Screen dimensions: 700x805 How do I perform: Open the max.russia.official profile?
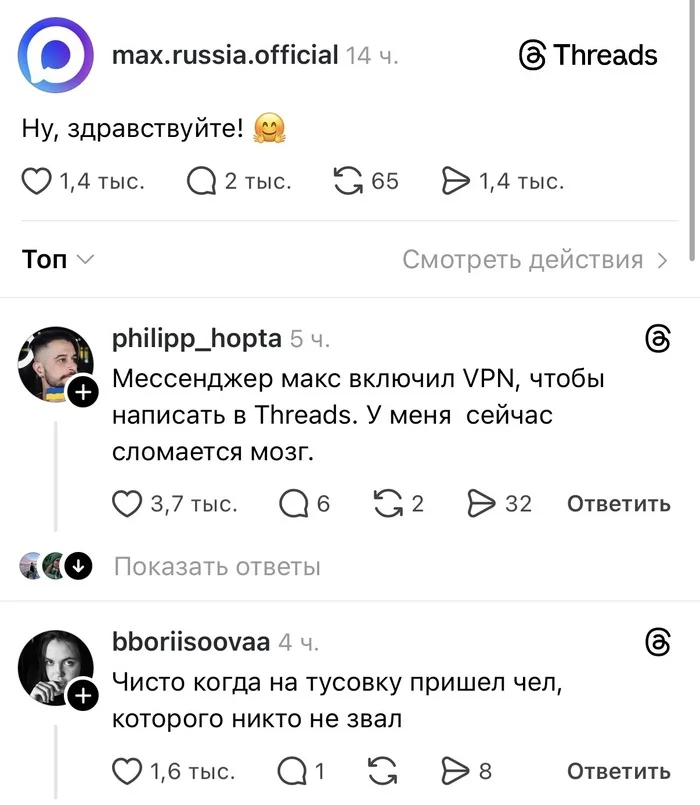(225, 54)
